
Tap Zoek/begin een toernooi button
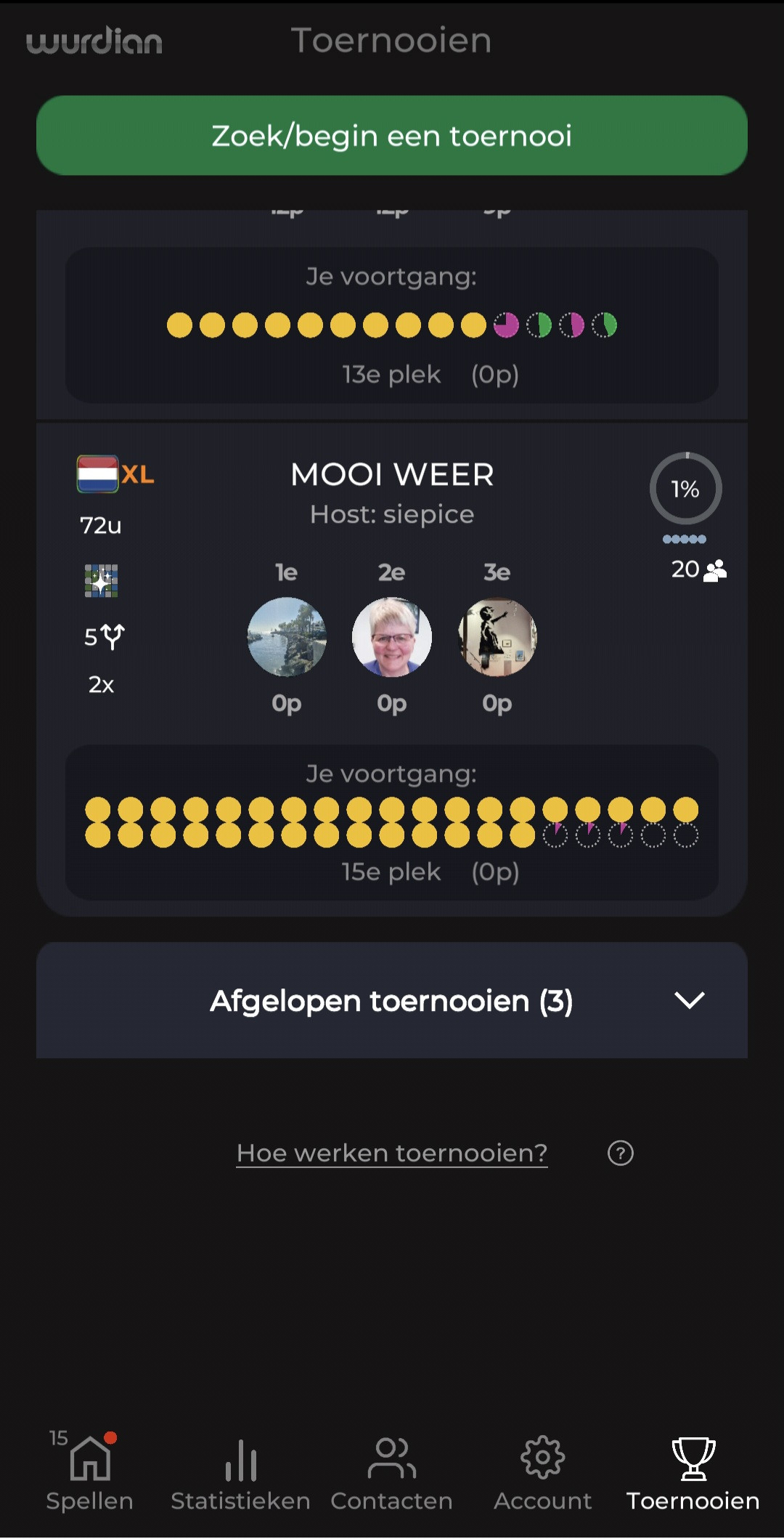392,136
